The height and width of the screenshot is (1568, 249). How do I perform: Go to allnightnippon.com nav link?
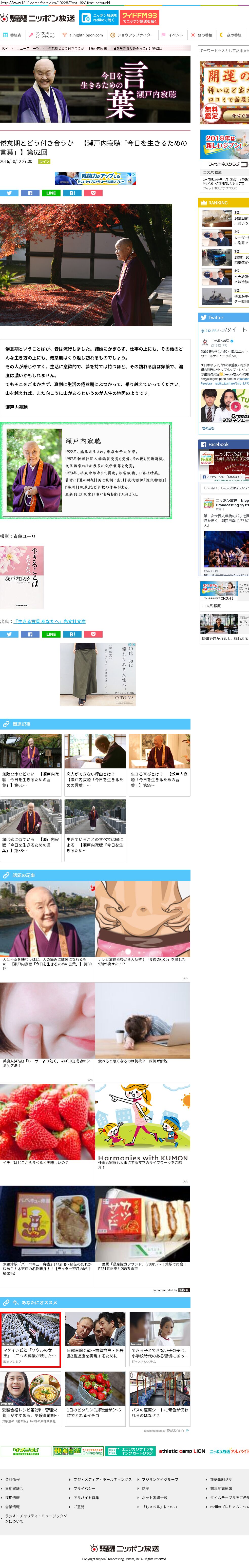[x=83, y=35]
